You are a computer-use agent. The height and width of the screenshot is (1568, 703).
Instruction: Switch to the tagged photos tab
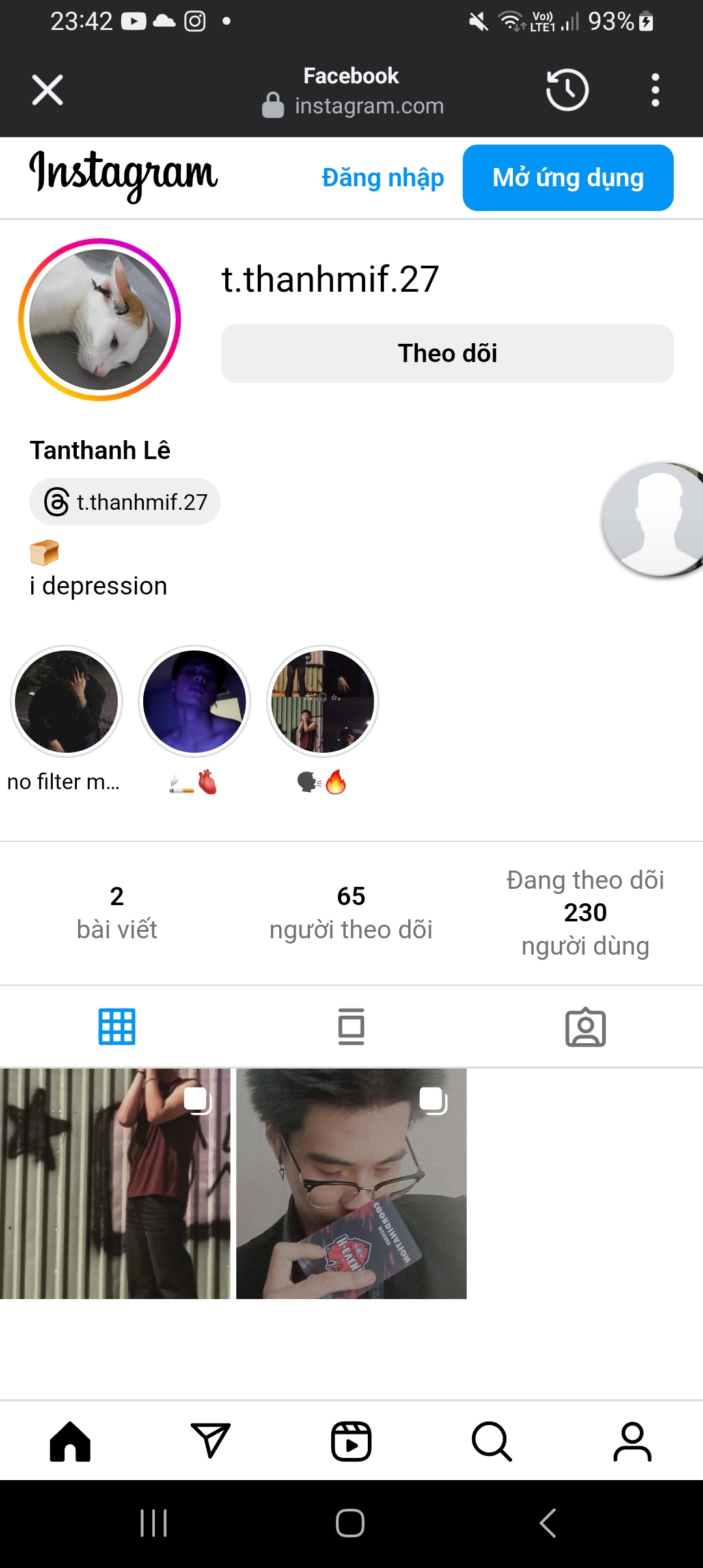585,1027
